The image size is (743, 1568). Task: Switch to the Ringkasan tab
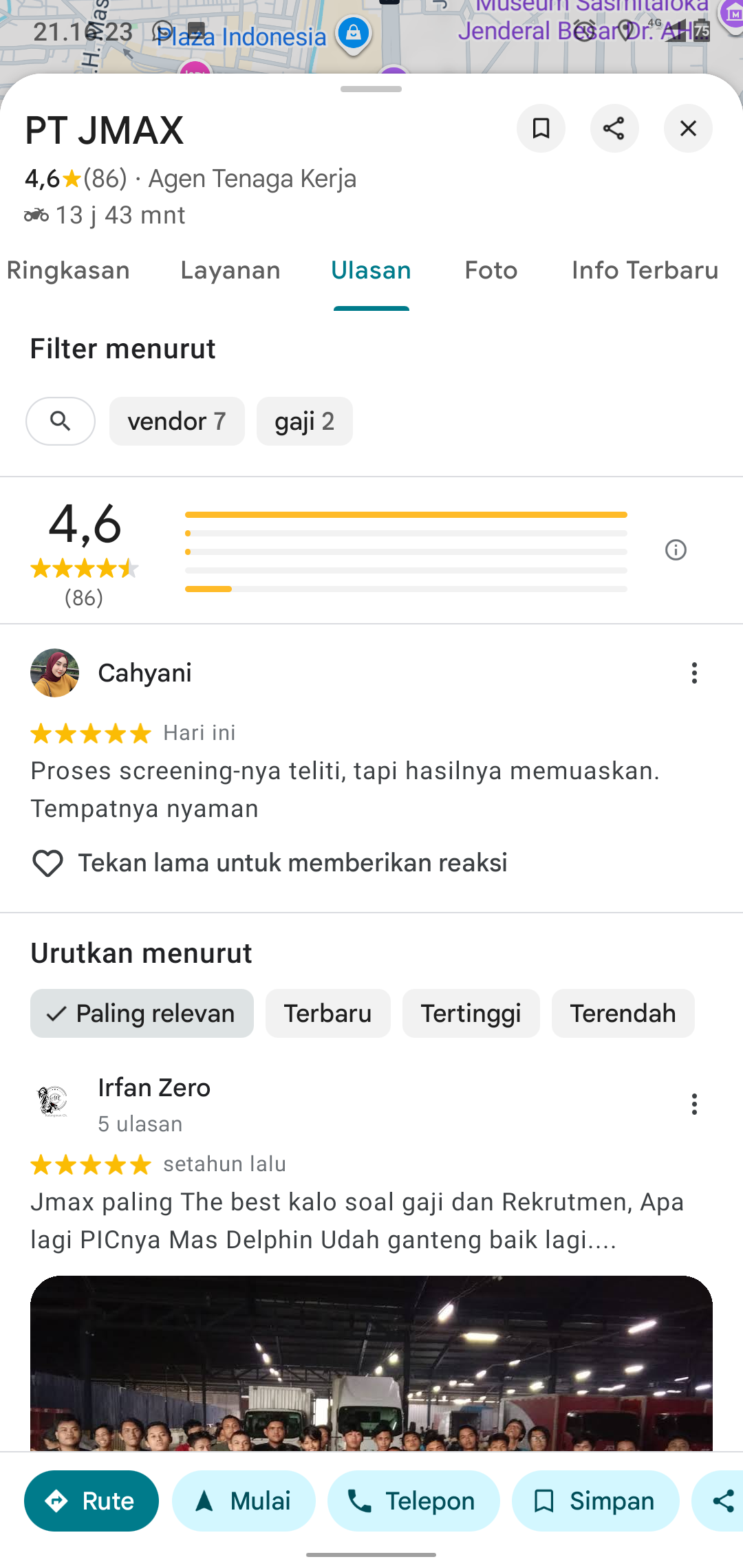point(68,270)
